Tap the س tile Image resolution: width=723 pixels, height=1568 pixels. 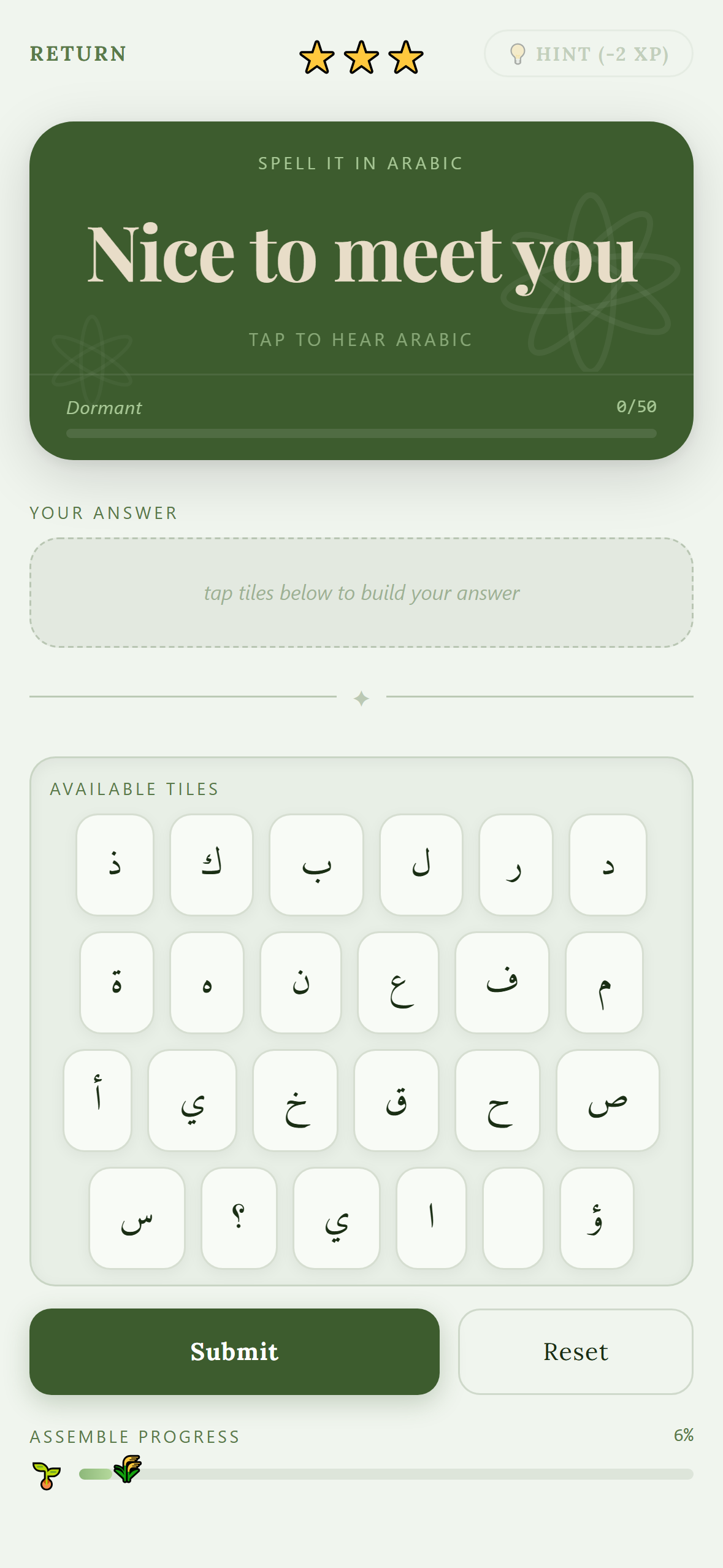(137, 1218)
